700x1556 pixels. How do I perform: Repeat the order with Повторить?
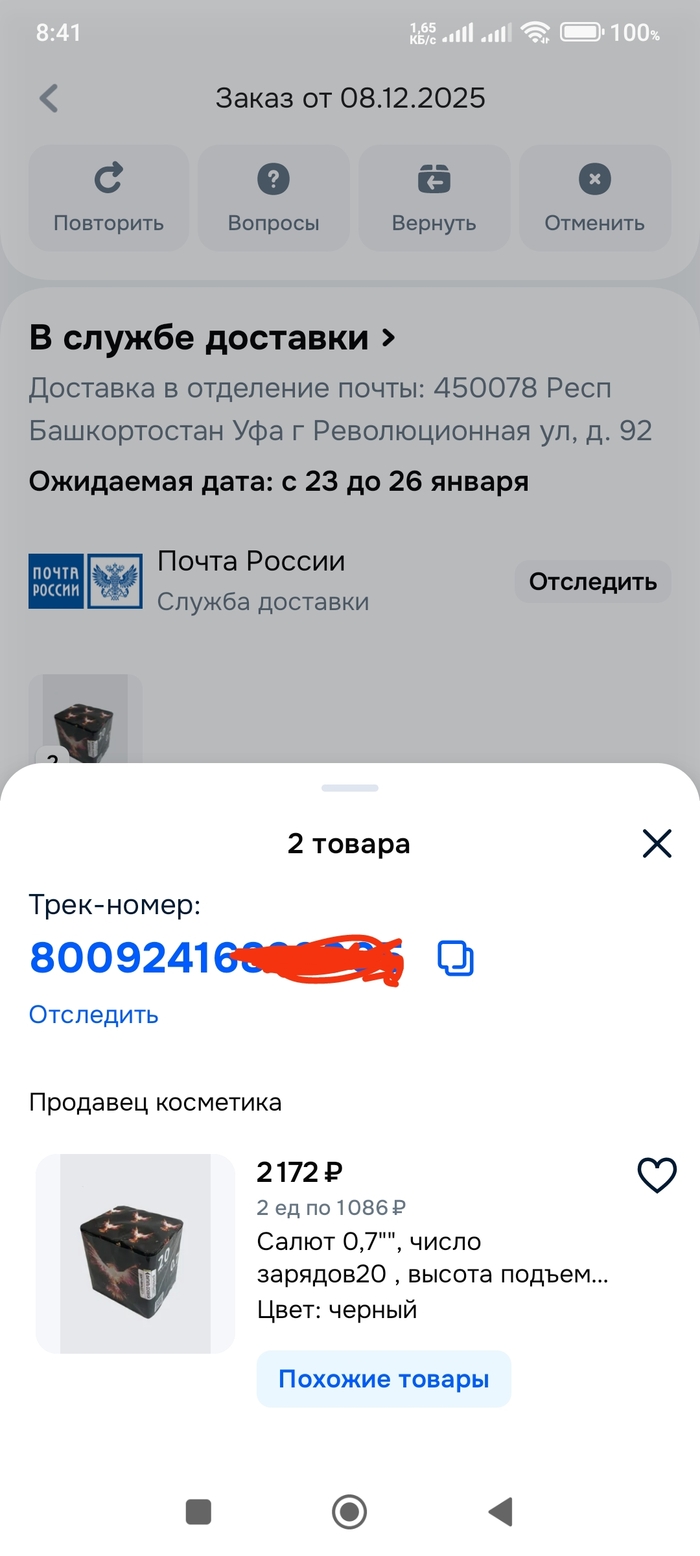tap(108, 198)
